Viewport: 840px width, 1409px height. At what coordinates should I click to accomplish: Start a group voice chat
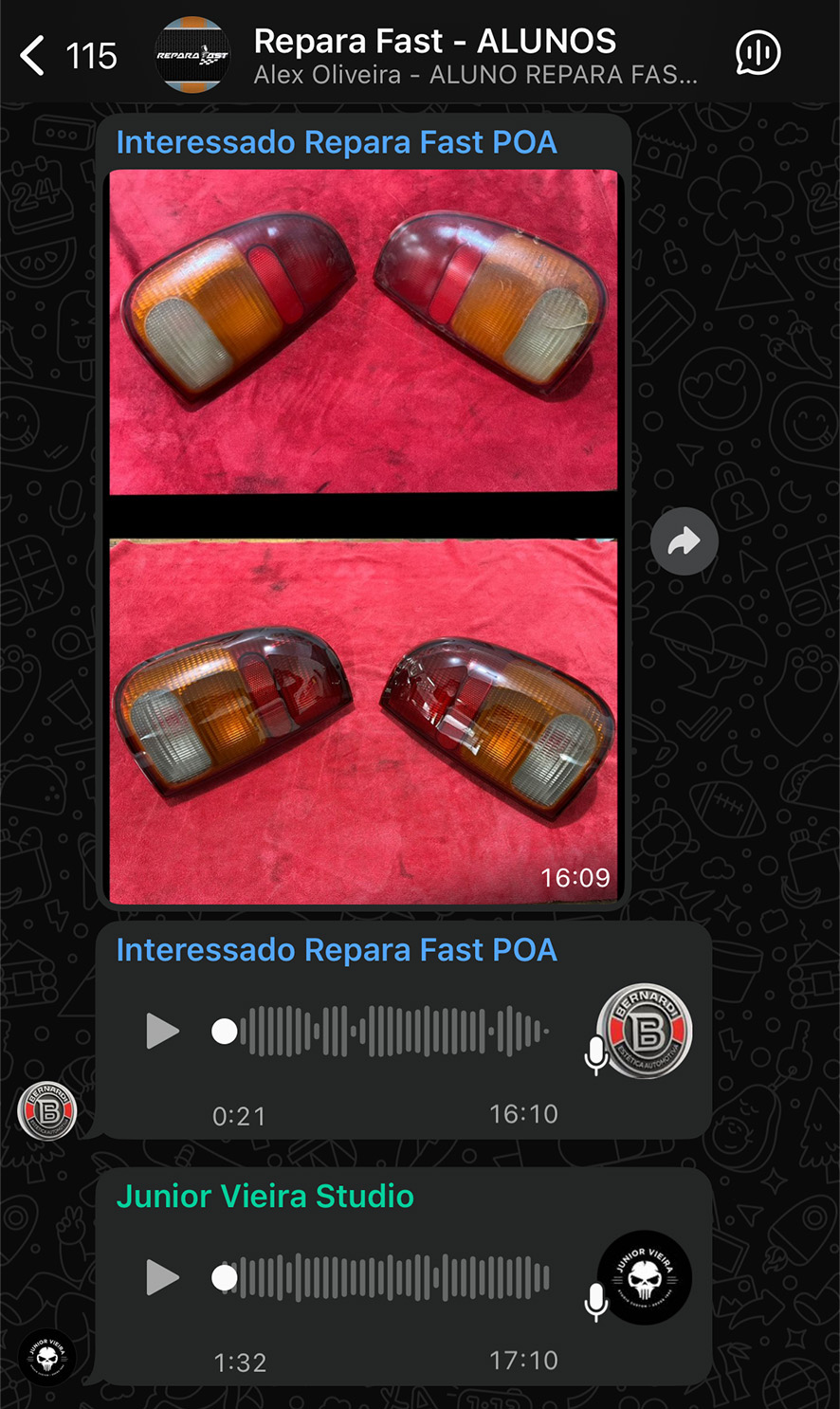click(x=758, y=54)
